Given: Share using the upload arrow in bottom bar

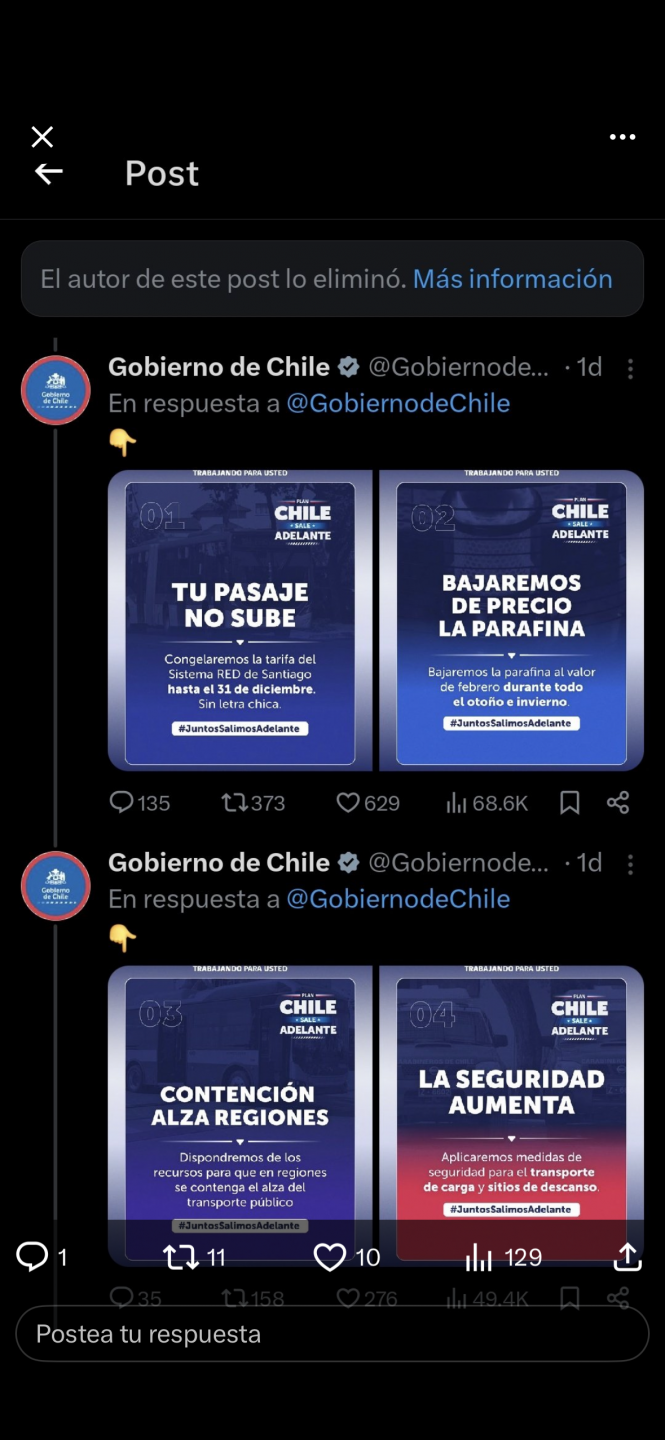Looking at the screenshot, I should coord(627,1257).
